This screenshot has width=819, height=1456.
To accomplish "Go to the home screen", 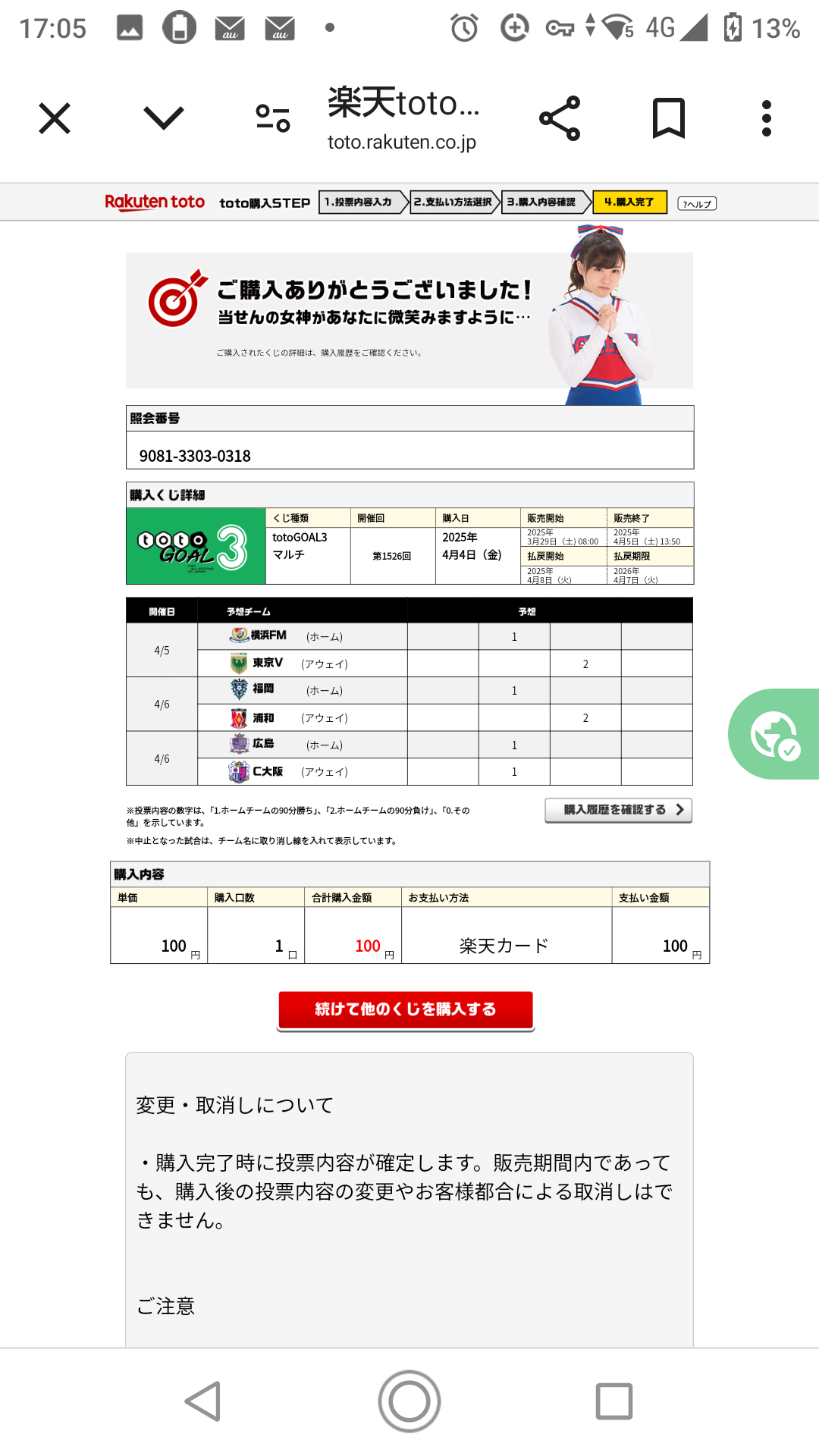I will (x=409, y=1401).
